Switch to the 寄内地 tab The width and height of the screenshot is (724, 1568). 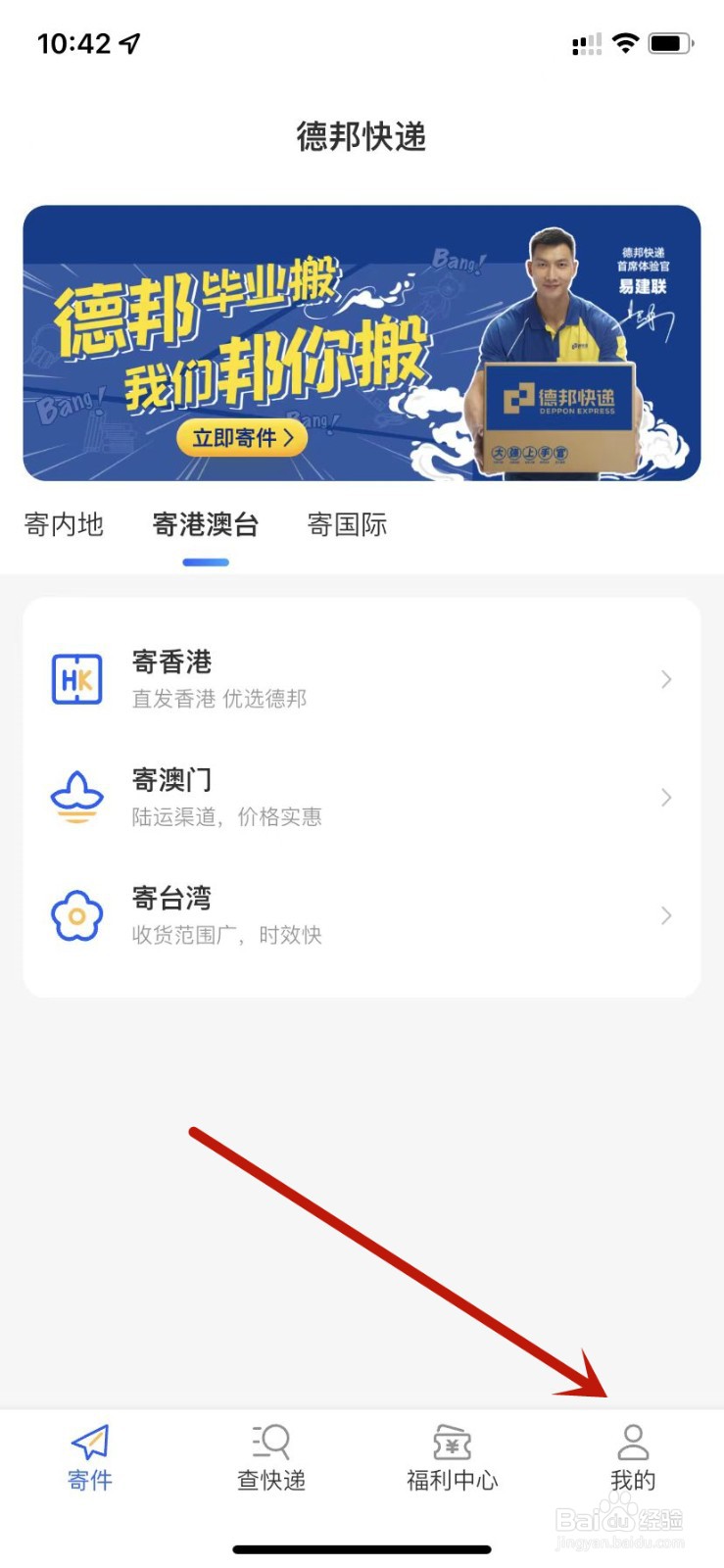click(63, 525)
